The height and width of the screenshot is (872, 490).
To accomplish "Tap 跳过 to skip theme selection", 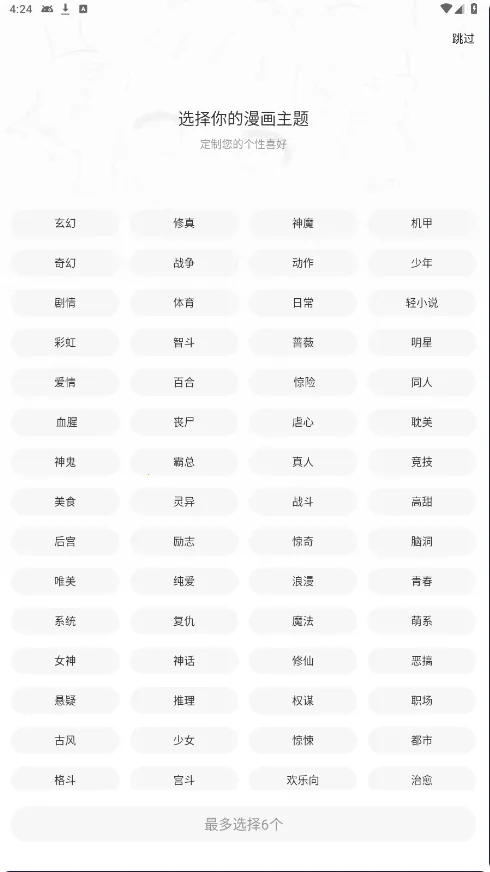I will click(463, 38).
